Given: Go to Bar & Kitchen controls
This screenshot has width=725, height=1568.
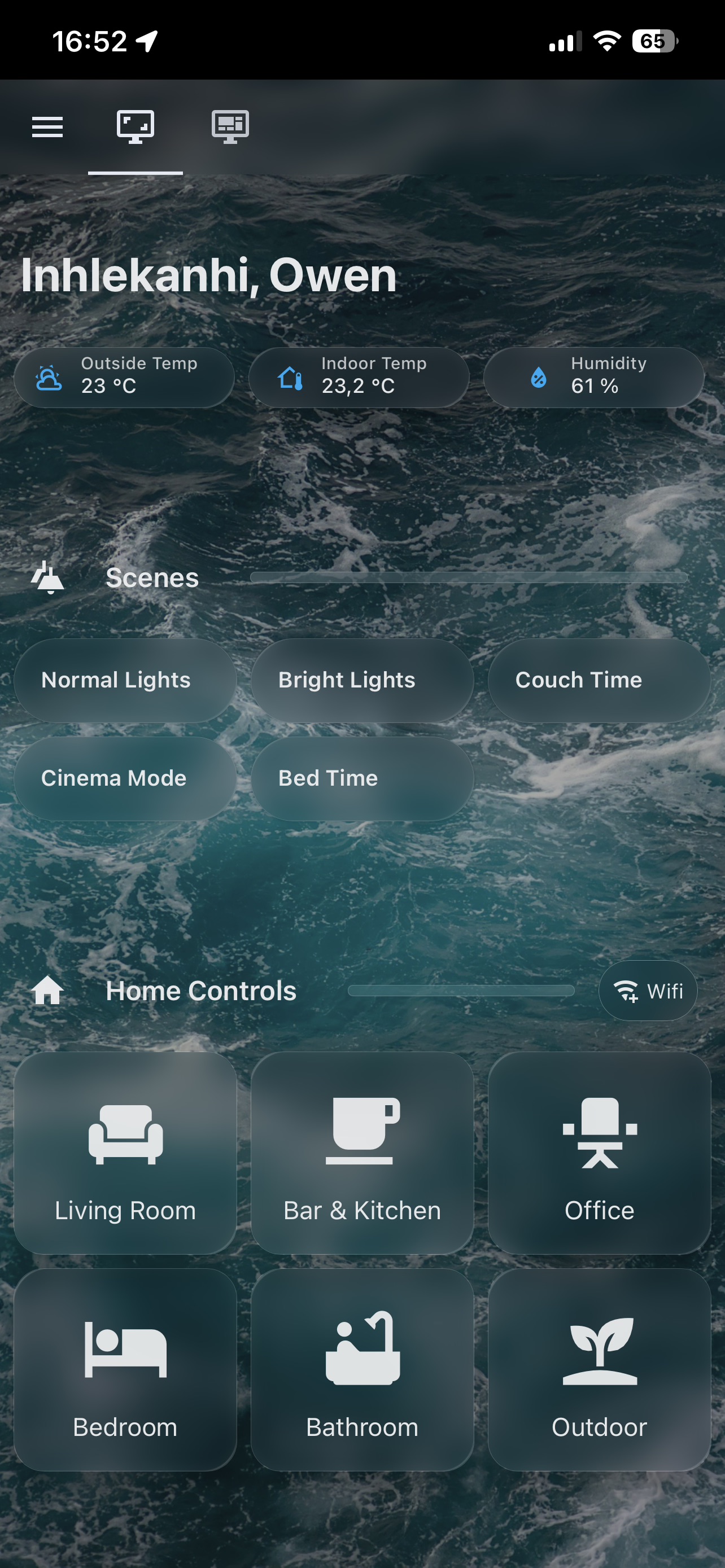Looking at the screenshot, I should point(362,1152).
